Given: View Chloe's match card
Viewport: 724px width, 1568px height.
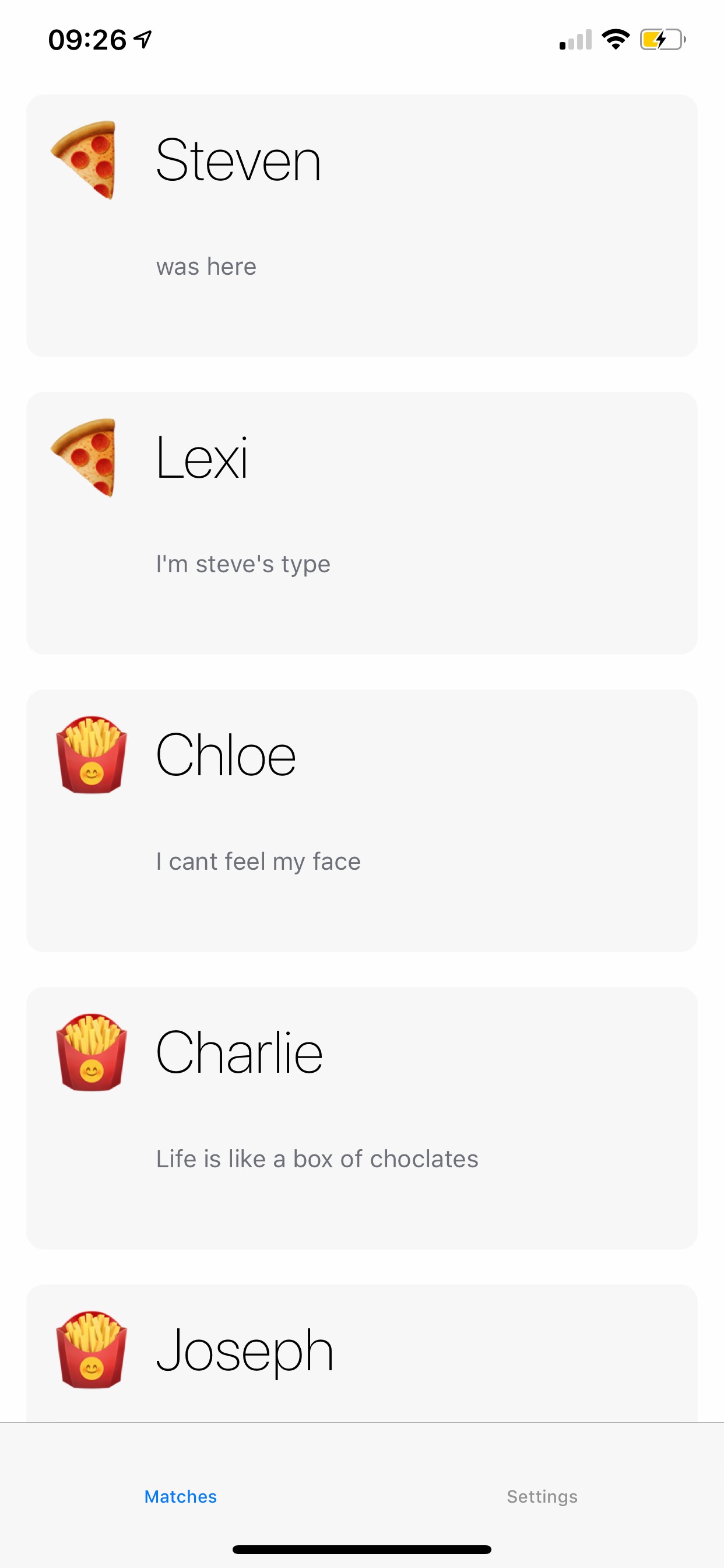Looking at the screenshot, I should (x=361, y=820).
